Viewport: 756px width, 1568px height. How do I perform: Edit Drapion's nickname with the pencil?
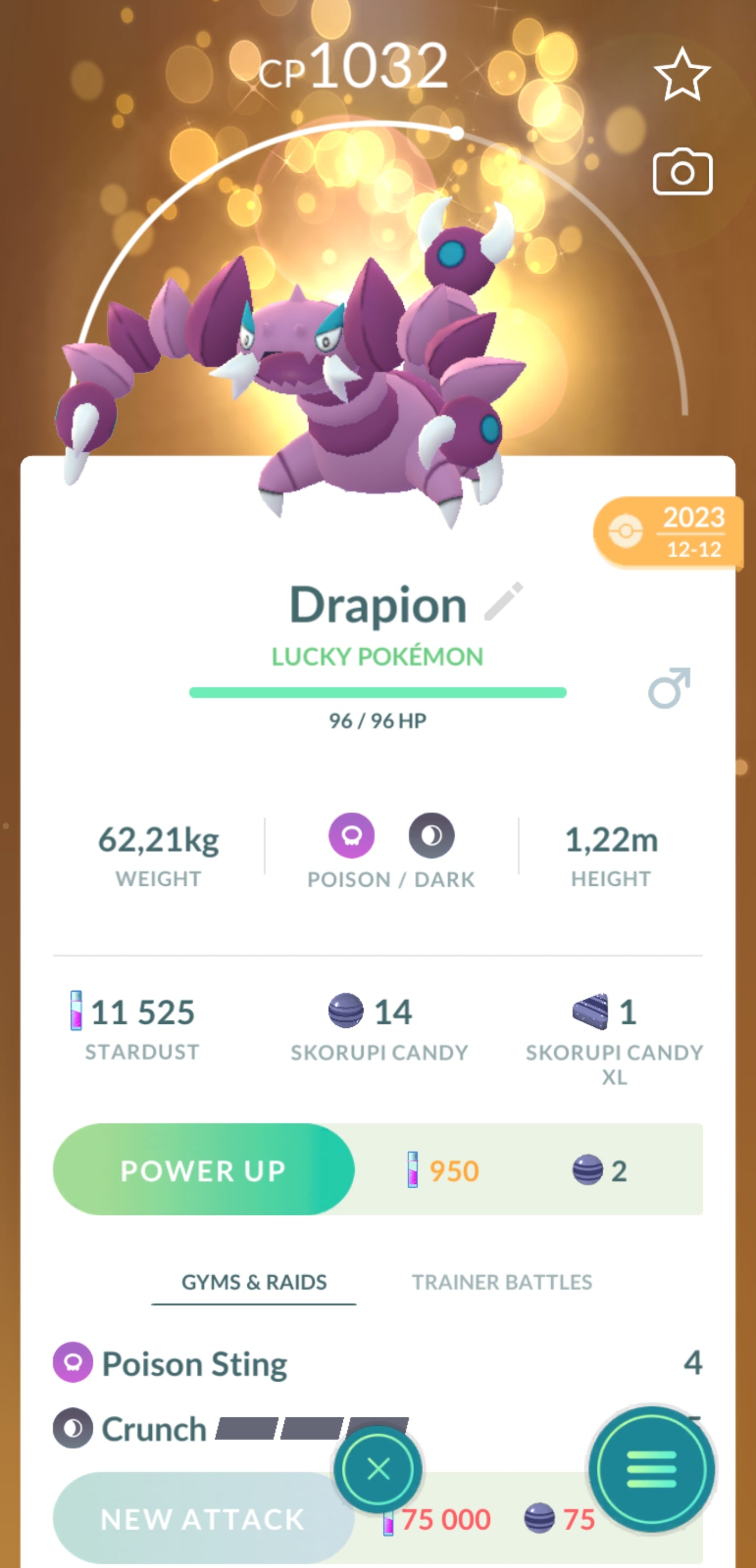click(x=504, y=601)
